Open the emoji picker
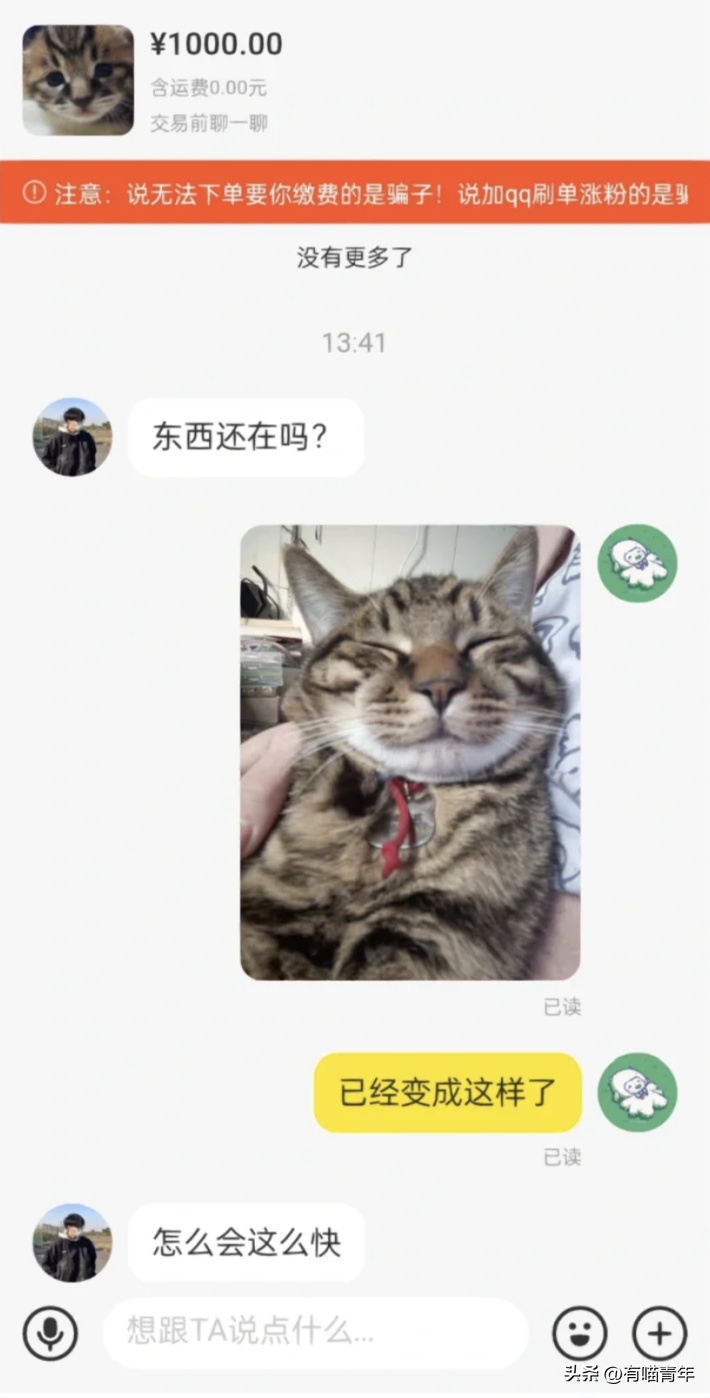The image size is (710, 1398). [x=580, y=1333]
